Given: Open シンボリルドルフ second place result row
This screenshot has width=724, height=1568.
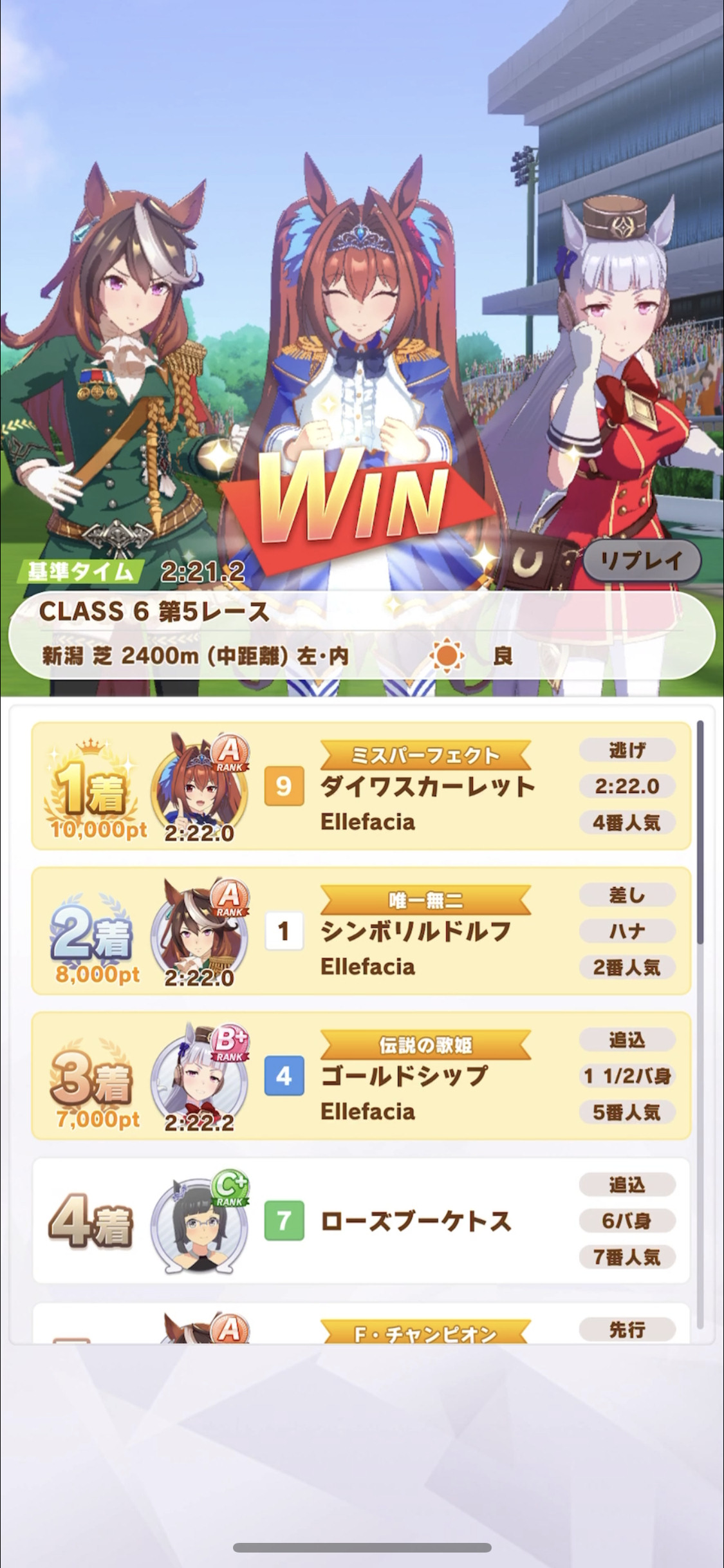Looking at the screenshot, I should pyautogui.click(x=361, y=931).
